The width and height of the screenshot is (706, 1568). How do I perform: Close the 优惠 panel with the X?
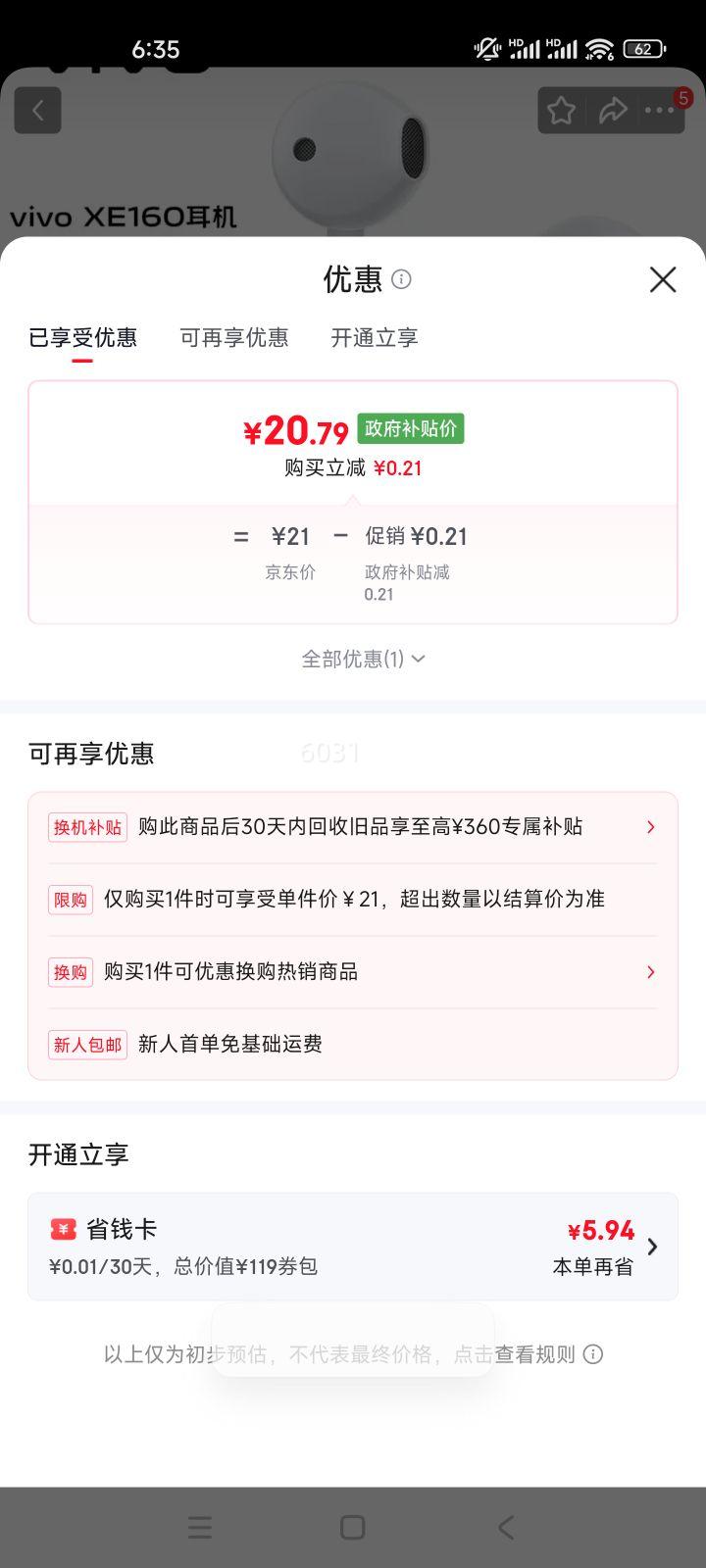coord(663,280)
